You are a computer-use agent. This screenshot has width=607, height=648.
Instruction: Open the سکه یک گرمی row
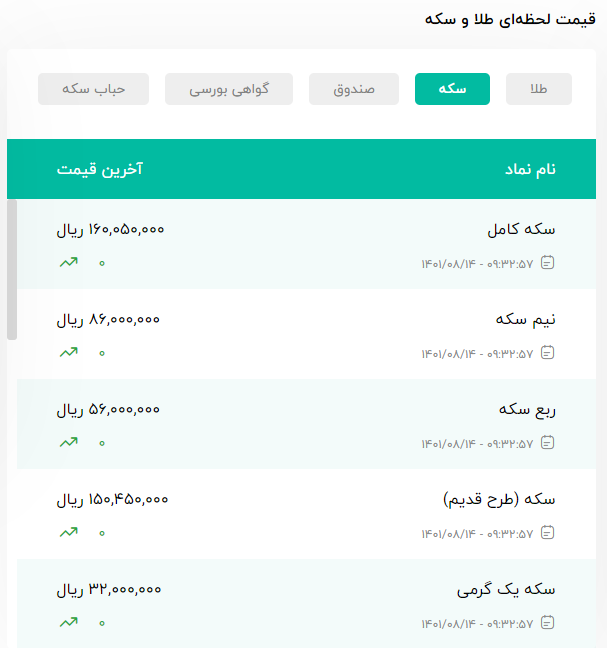(x=306, y=603)
